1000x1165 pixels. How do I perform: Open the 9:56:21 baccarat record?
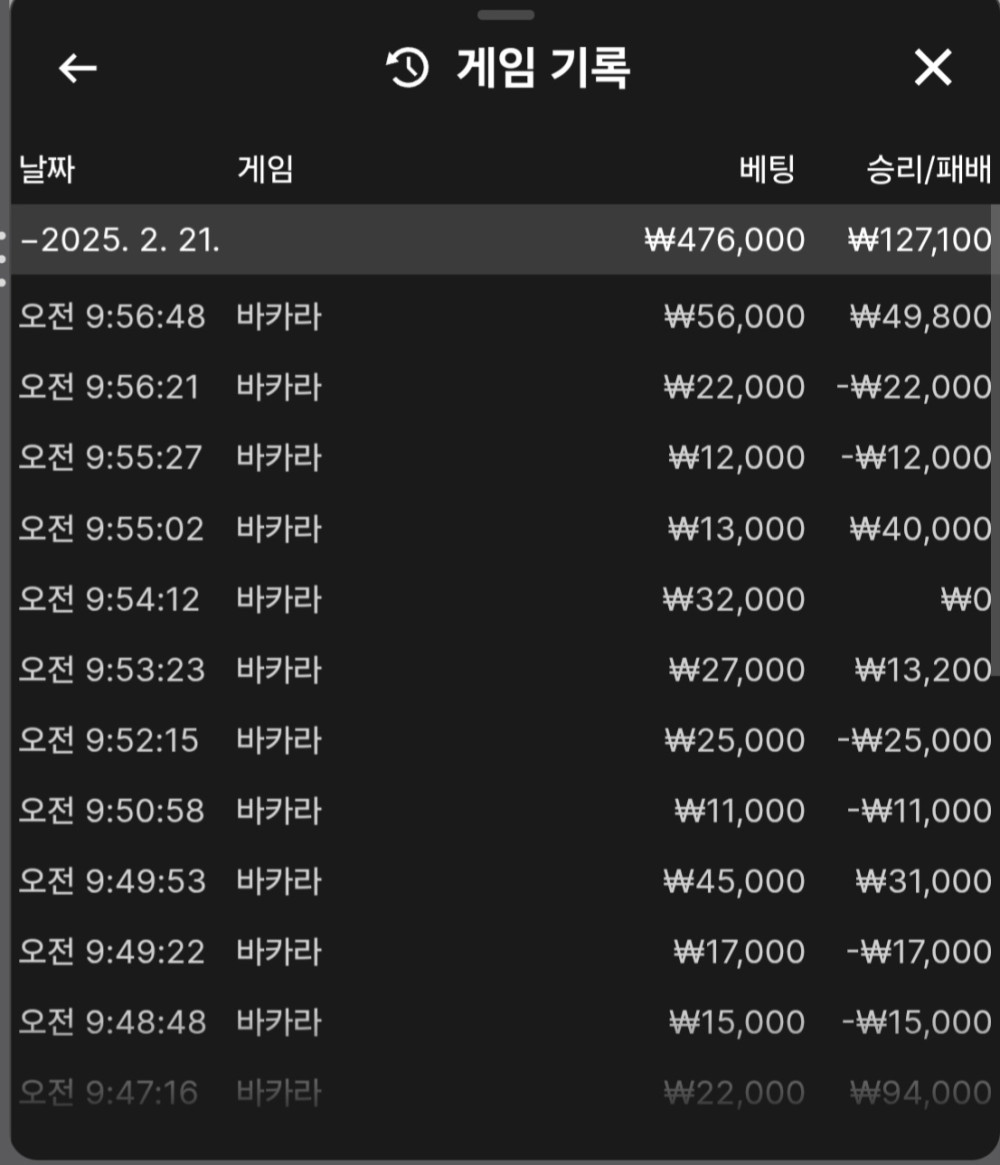pyautogui.click(x=500, y=387)
